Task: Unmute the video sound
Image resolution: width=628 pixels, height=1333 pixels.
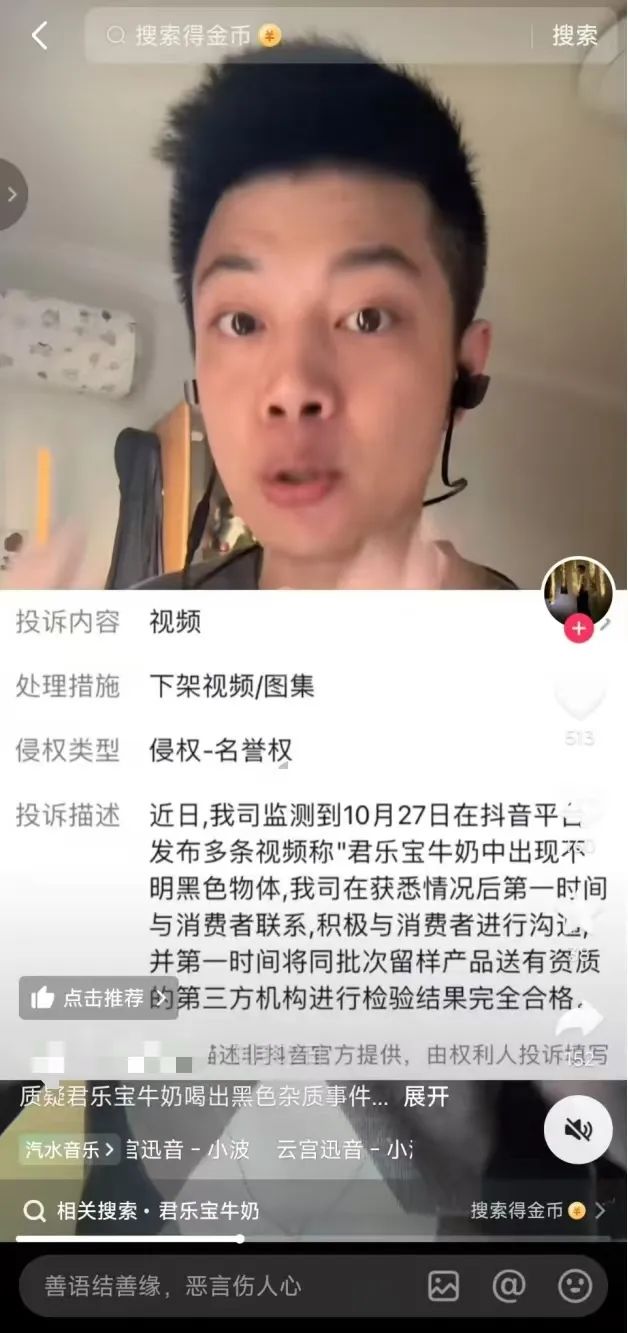Action: click(x=578, y=1130)
